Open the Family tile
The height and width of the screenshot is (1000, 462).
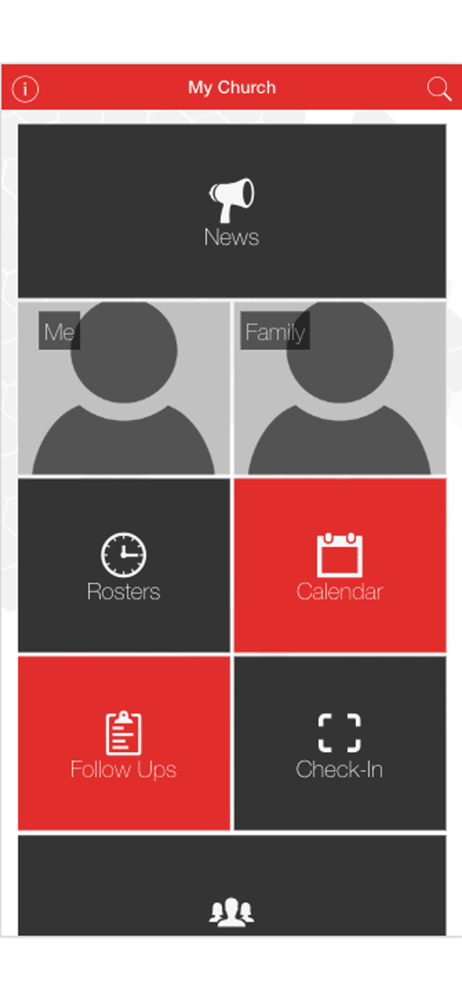[340, 388]
